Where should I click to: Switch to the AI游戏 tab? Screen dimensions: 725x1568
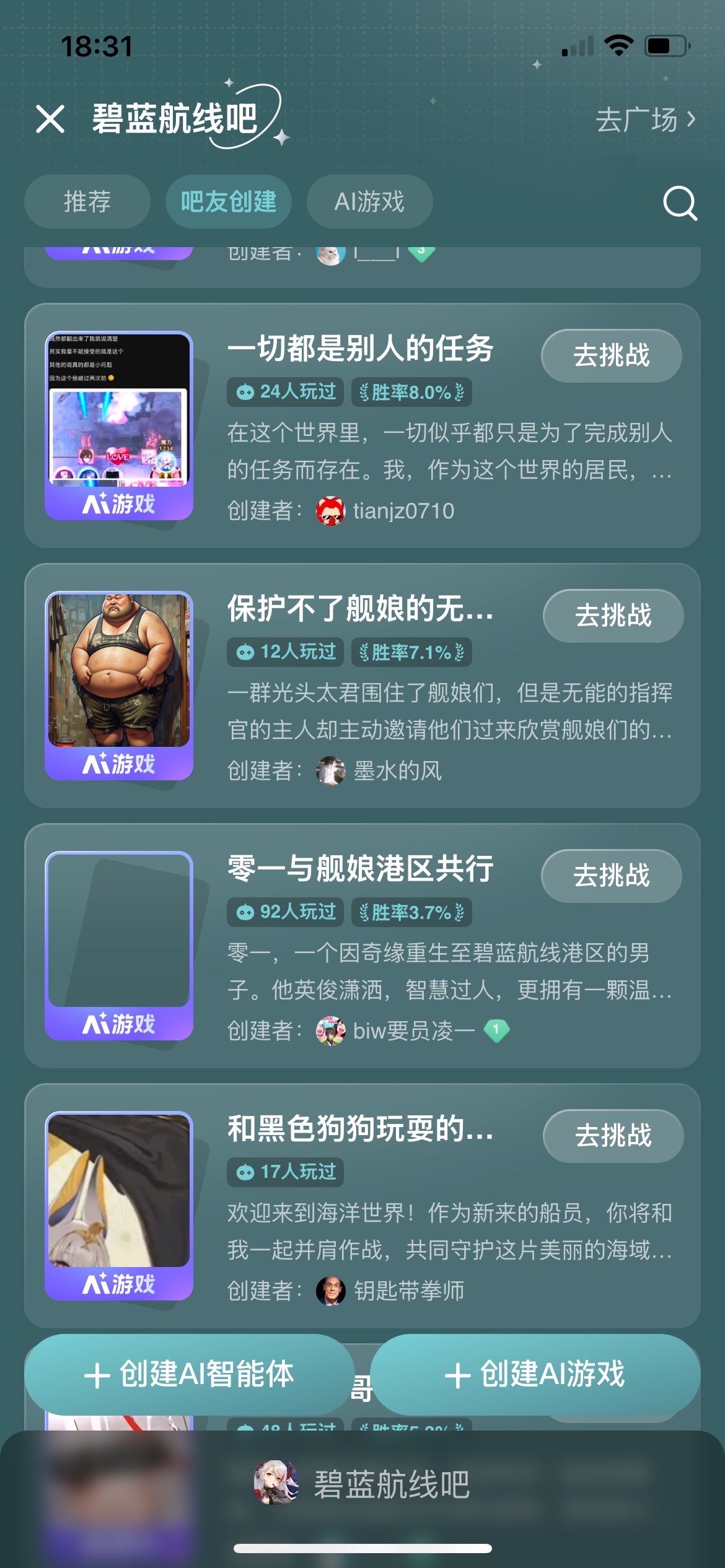pos(369,202)
